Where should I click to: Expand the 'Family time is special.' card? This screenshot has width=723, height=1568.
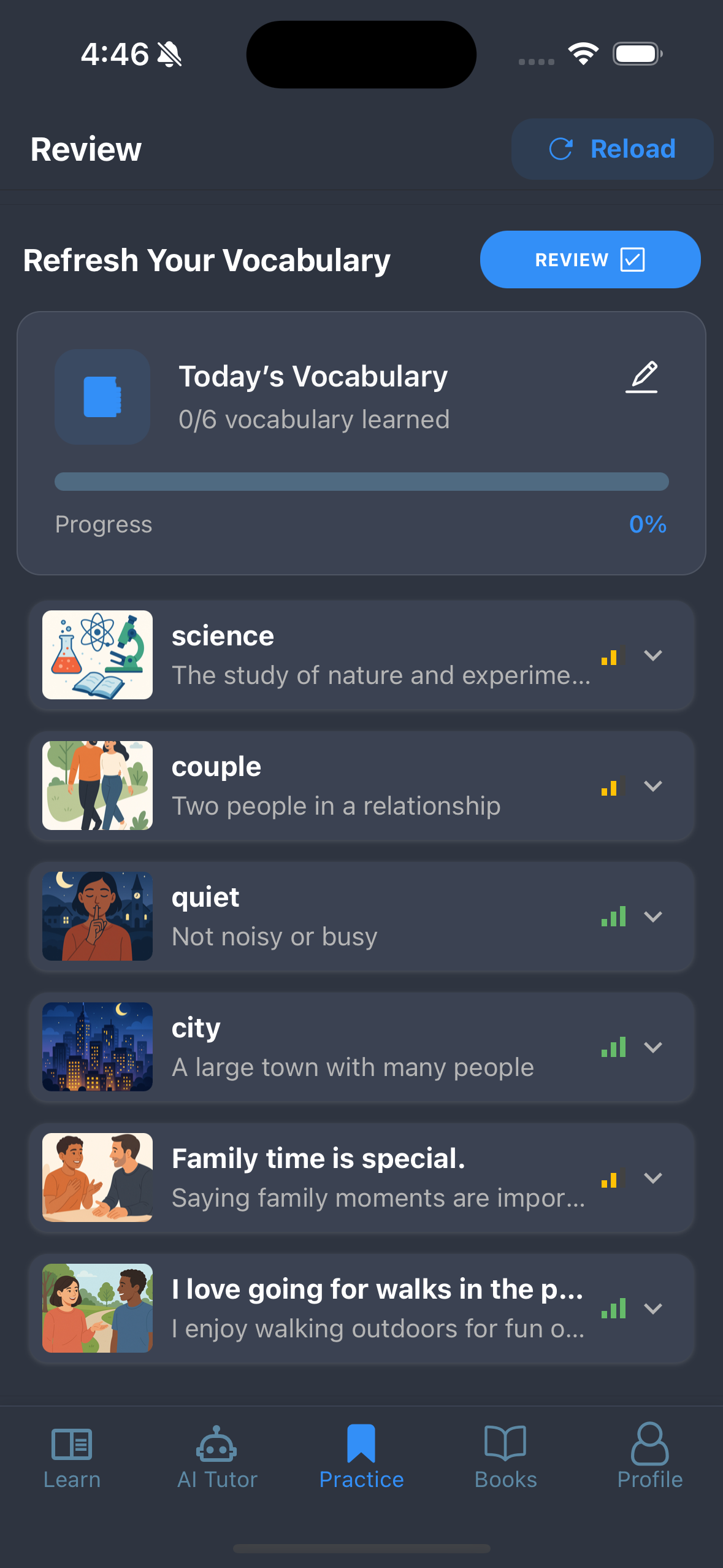653,1178
